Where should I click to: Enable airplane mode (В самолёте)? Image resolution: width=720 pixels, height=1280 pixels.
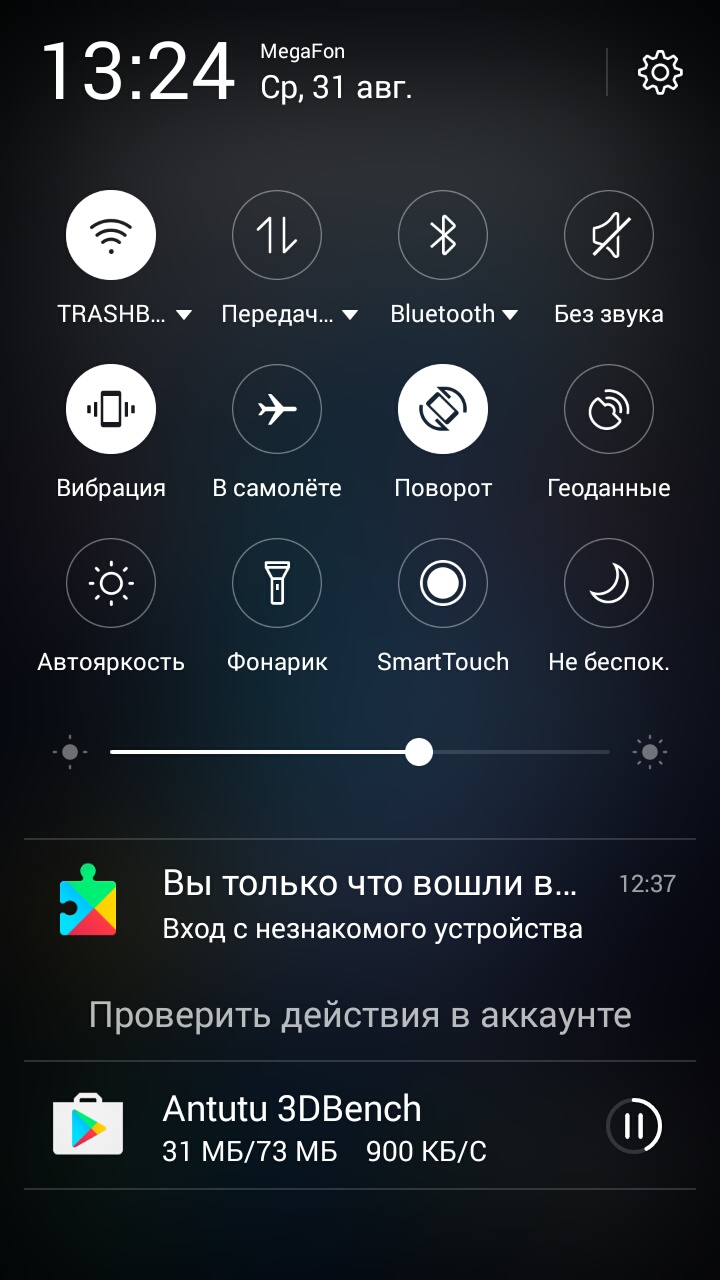pyautogui.click(x=277, y=409)
